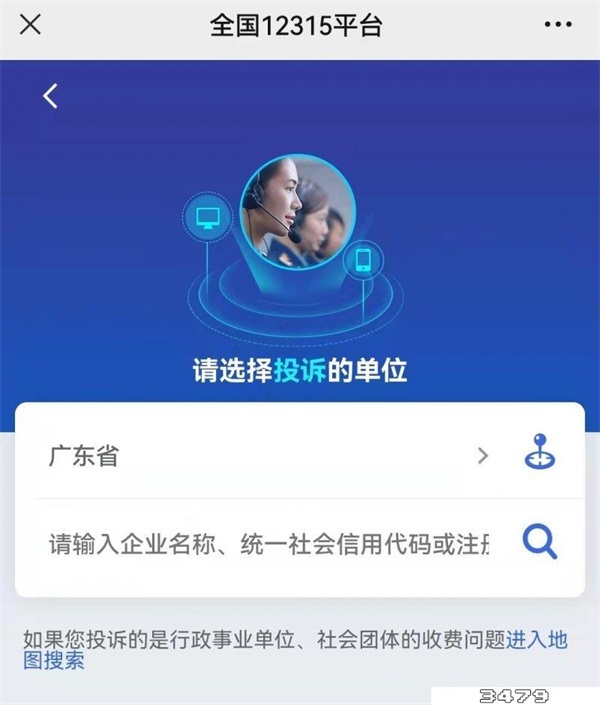Go back with the white arrow

click(x=51, y=96)
